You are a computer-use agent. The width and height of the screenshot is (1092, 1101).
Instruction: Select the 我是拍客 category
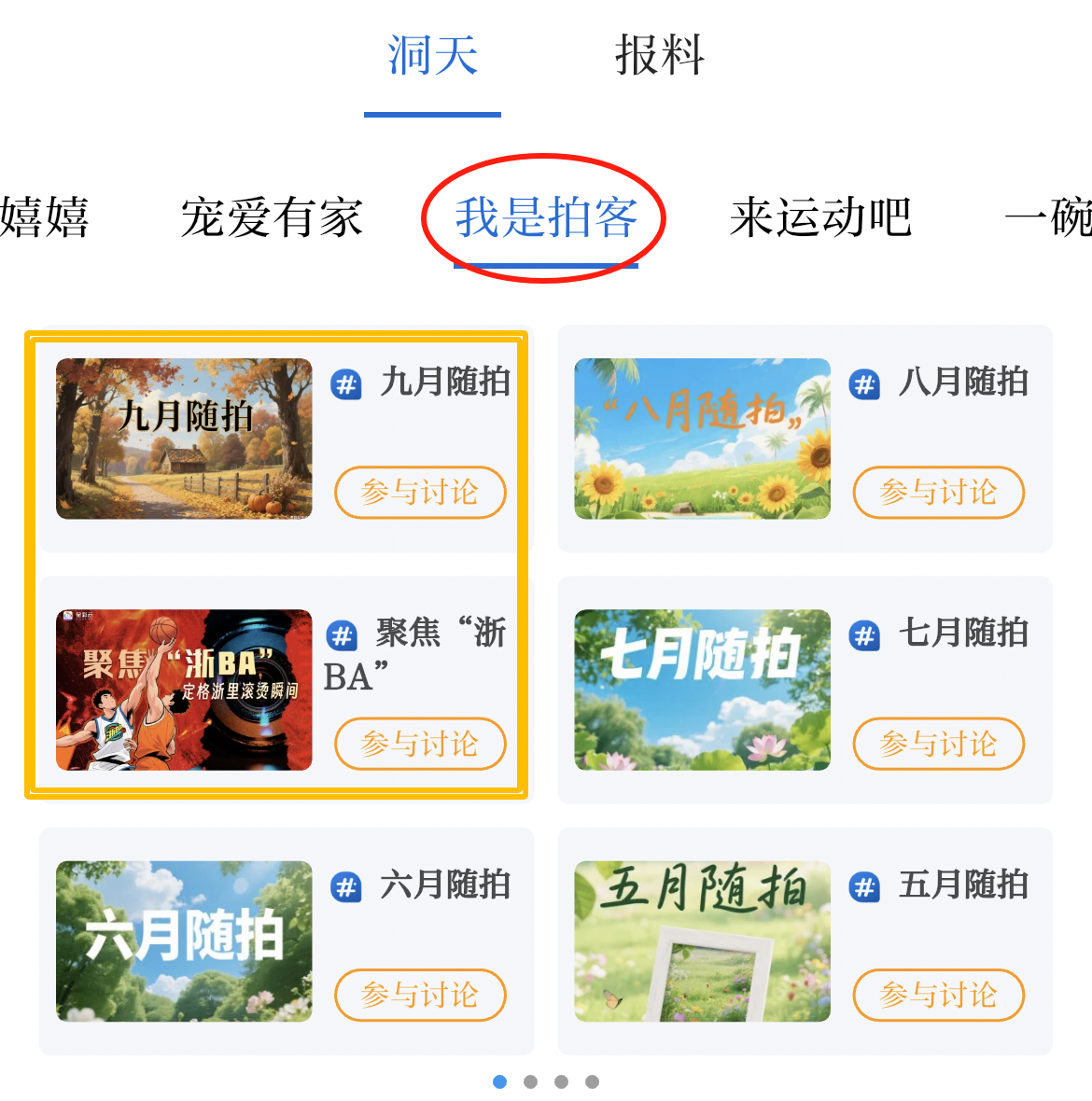coord(546,218)
